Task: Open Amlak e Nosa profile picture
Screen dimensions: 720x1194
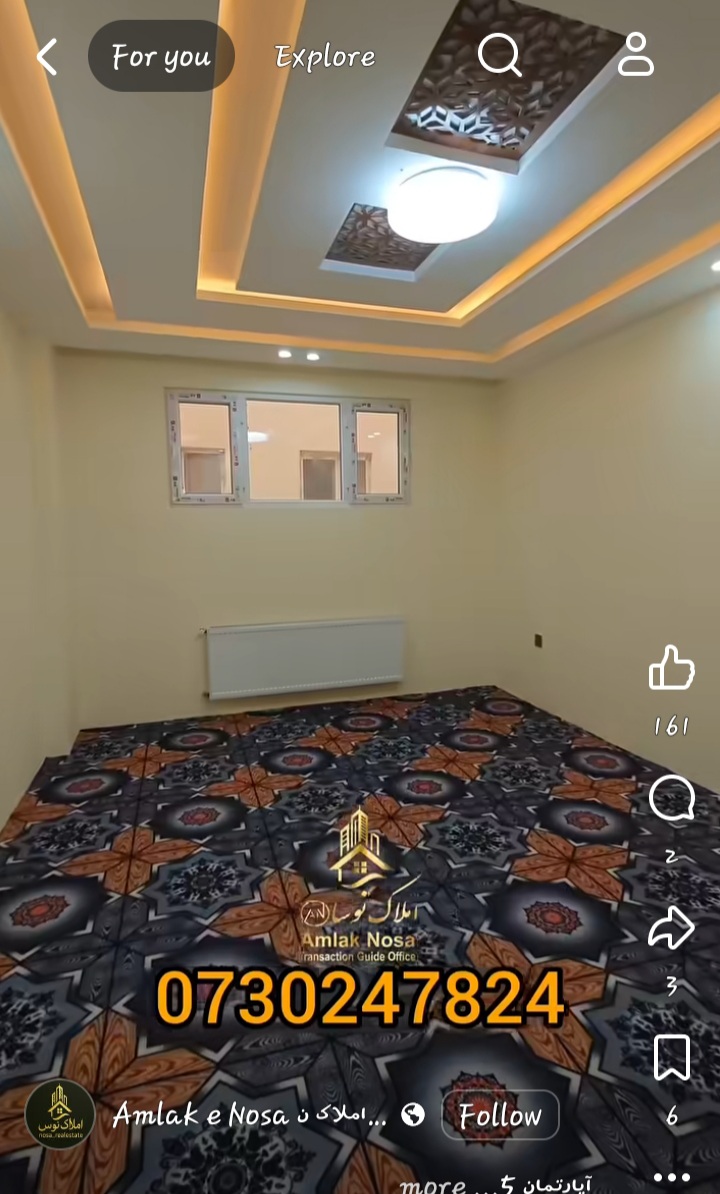Action: click(60, 1114)
